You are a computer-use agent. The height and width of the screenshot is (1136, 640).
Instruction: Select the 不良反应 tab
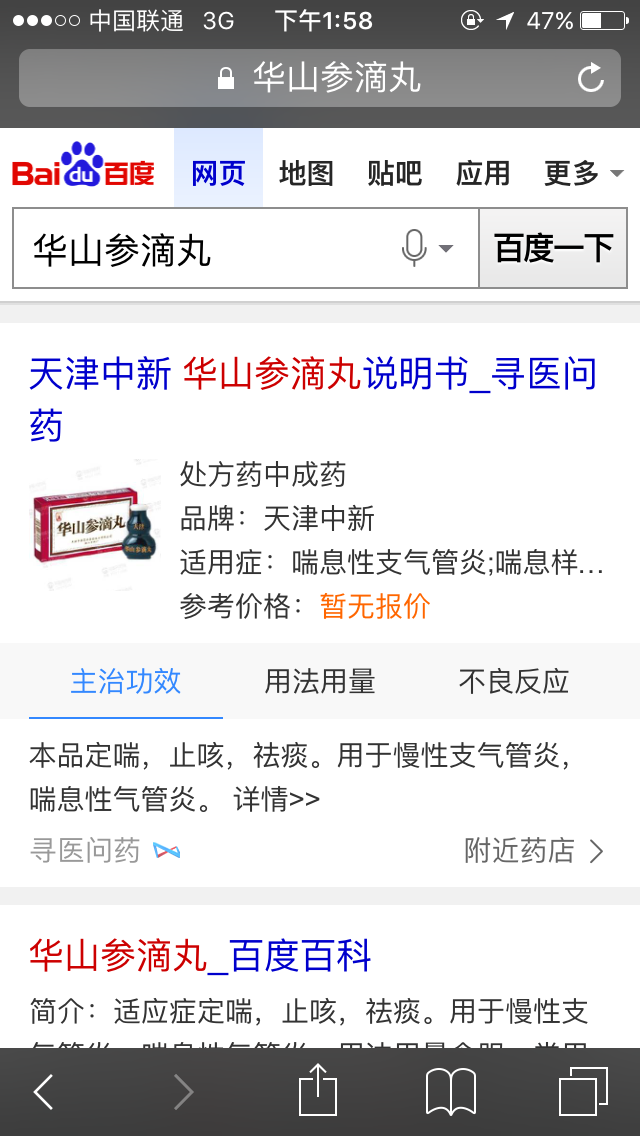pos(513,682)
